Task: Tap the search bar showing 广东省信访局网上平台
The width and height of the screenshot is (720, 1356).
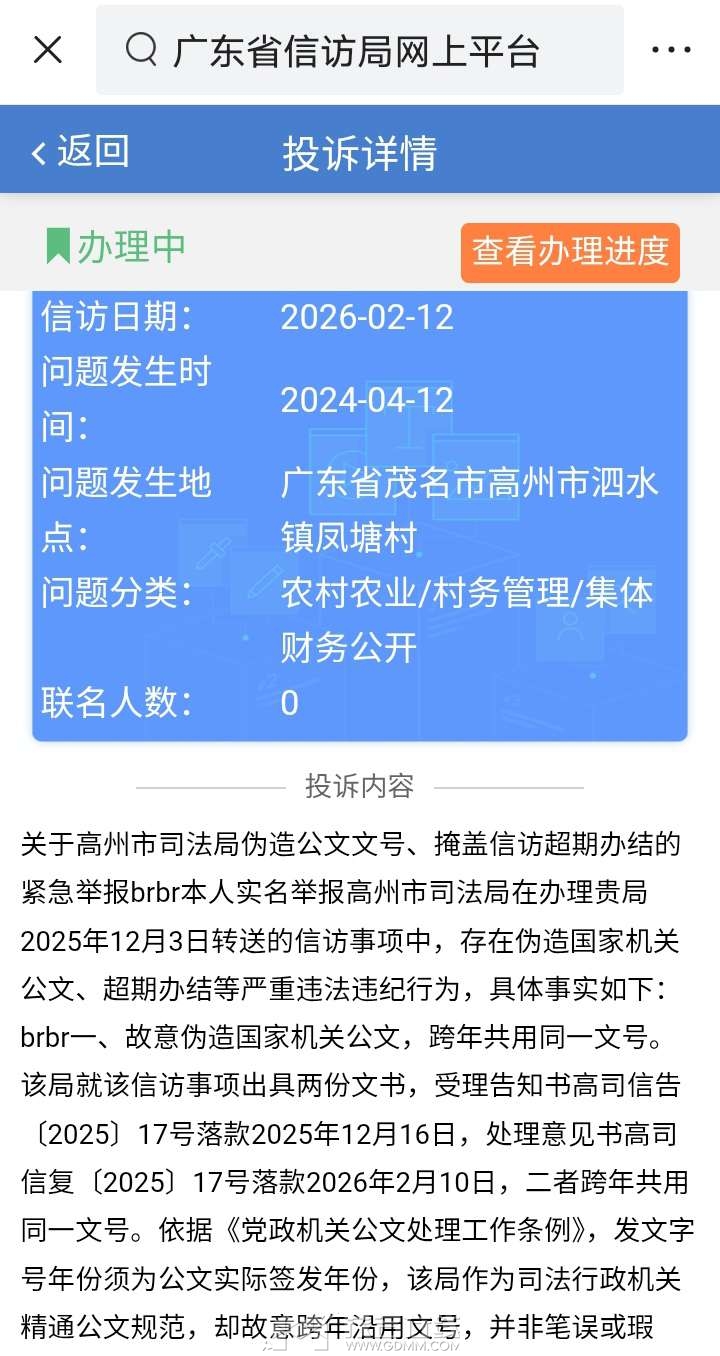Action: click(x=360, y=50)
